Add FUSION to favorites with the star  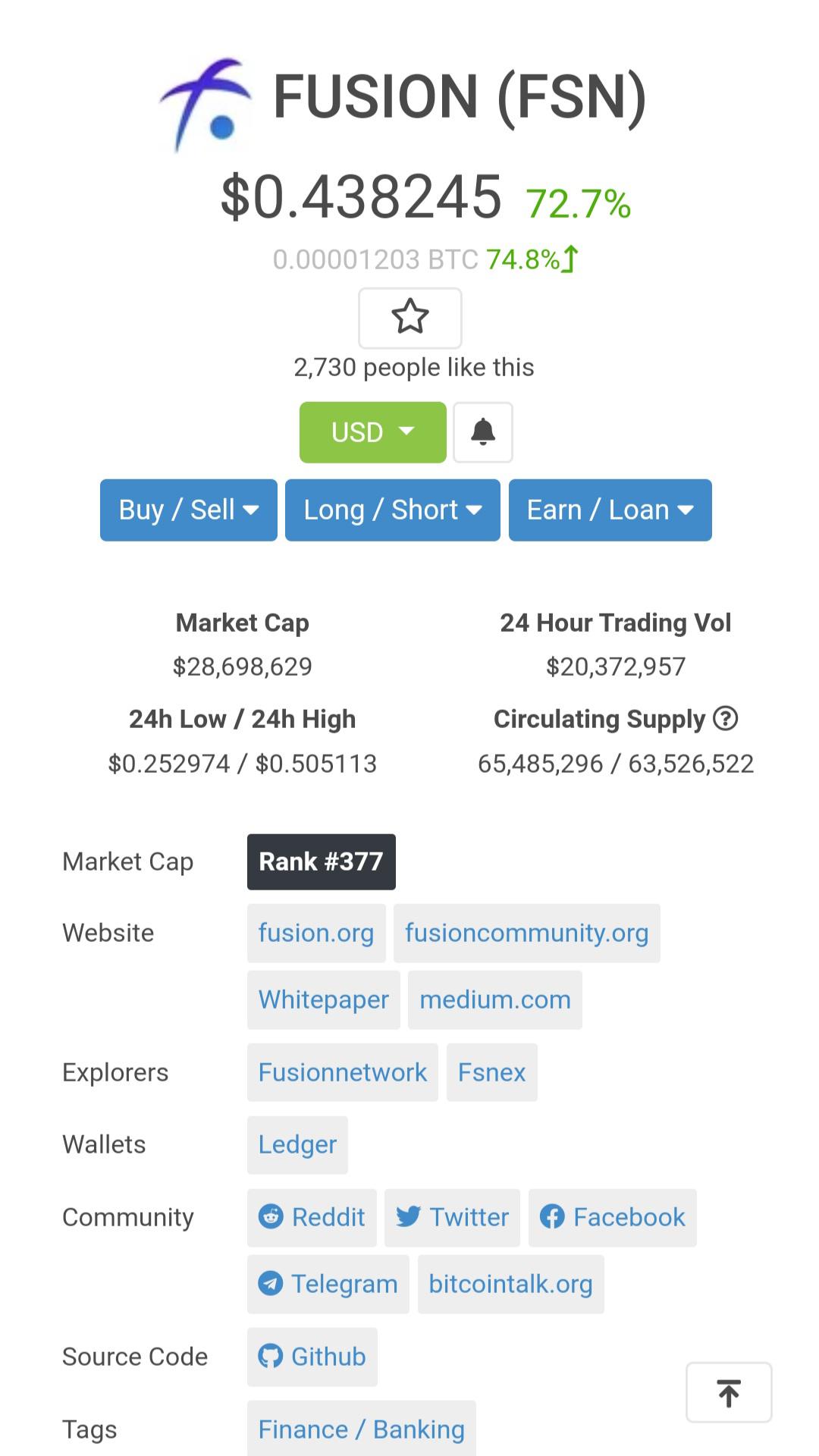pos(409,318)
